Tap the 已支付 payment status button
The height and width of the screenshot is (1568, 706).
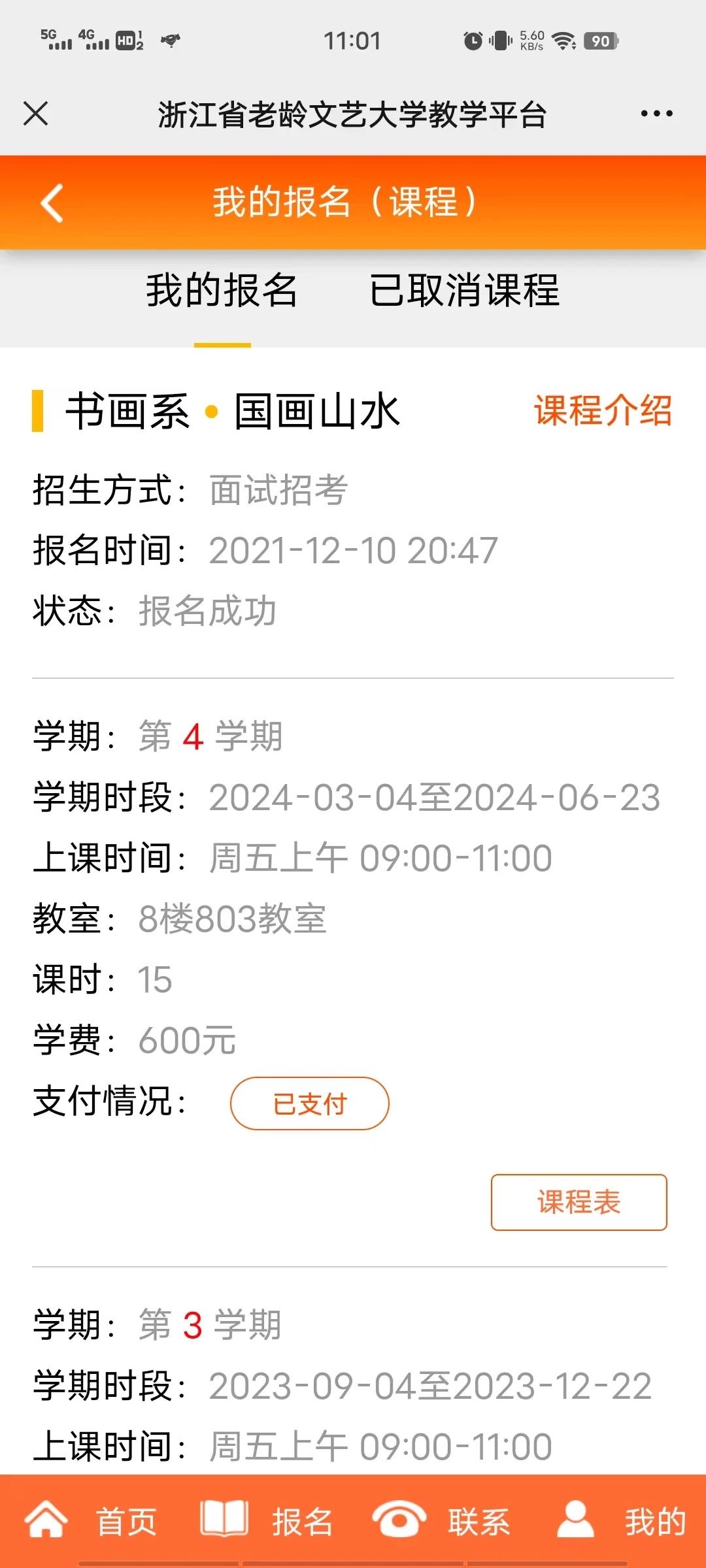310,1103
